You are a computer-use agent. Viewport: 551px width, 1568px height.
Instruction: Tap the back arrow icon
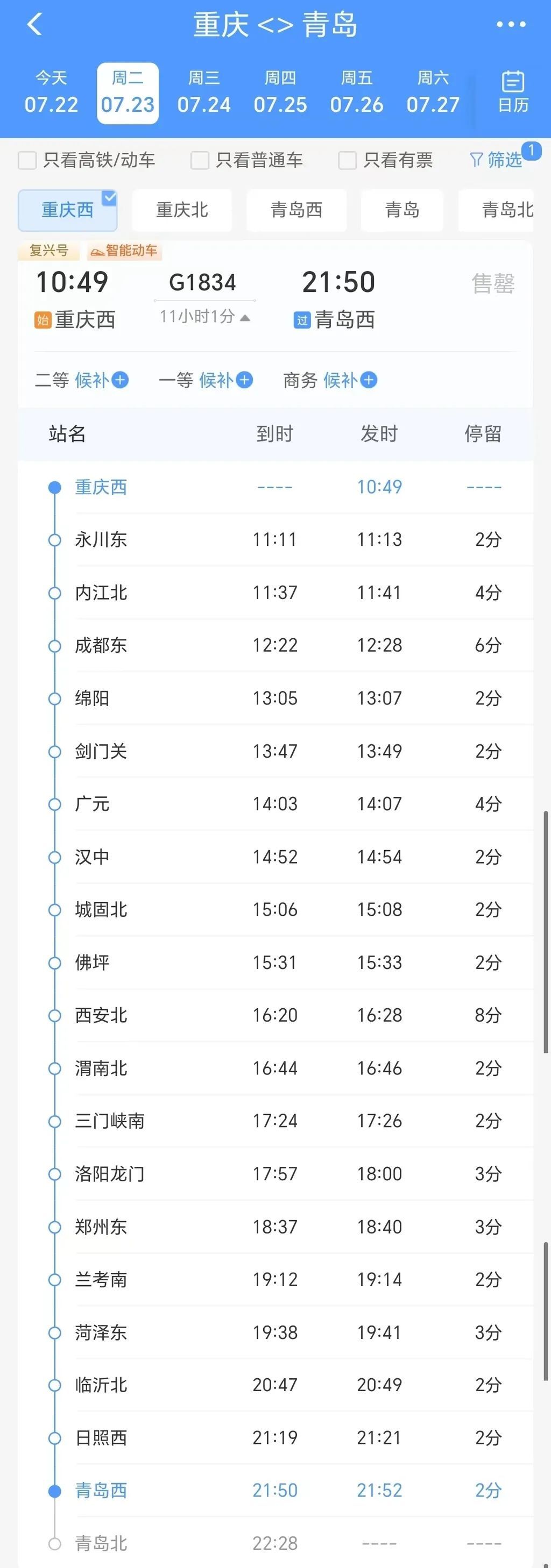pyautogui.click(x=34, y=24)
